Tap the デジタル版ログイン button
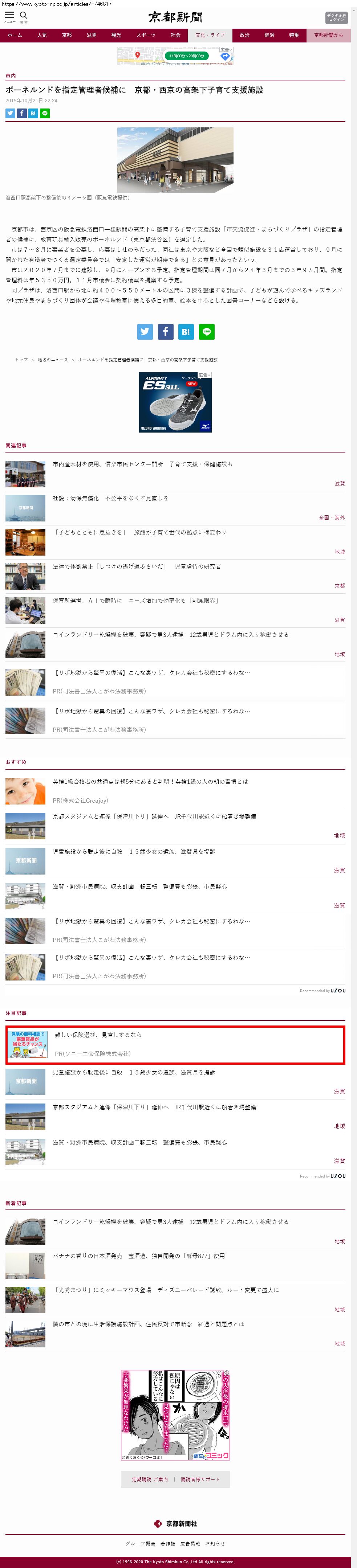 pyautogui.click(x=336, y=18)
